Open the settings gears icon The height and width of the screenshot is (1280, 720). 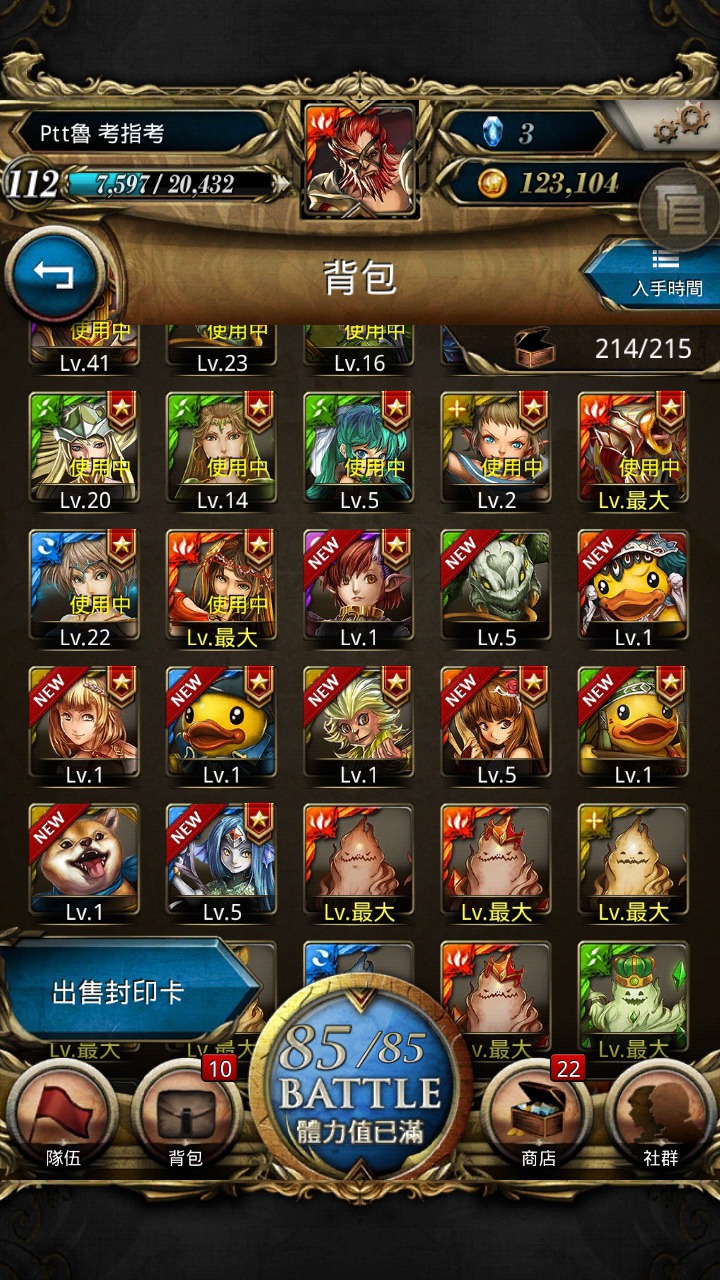pyautogui.click(x=680, y=125)
